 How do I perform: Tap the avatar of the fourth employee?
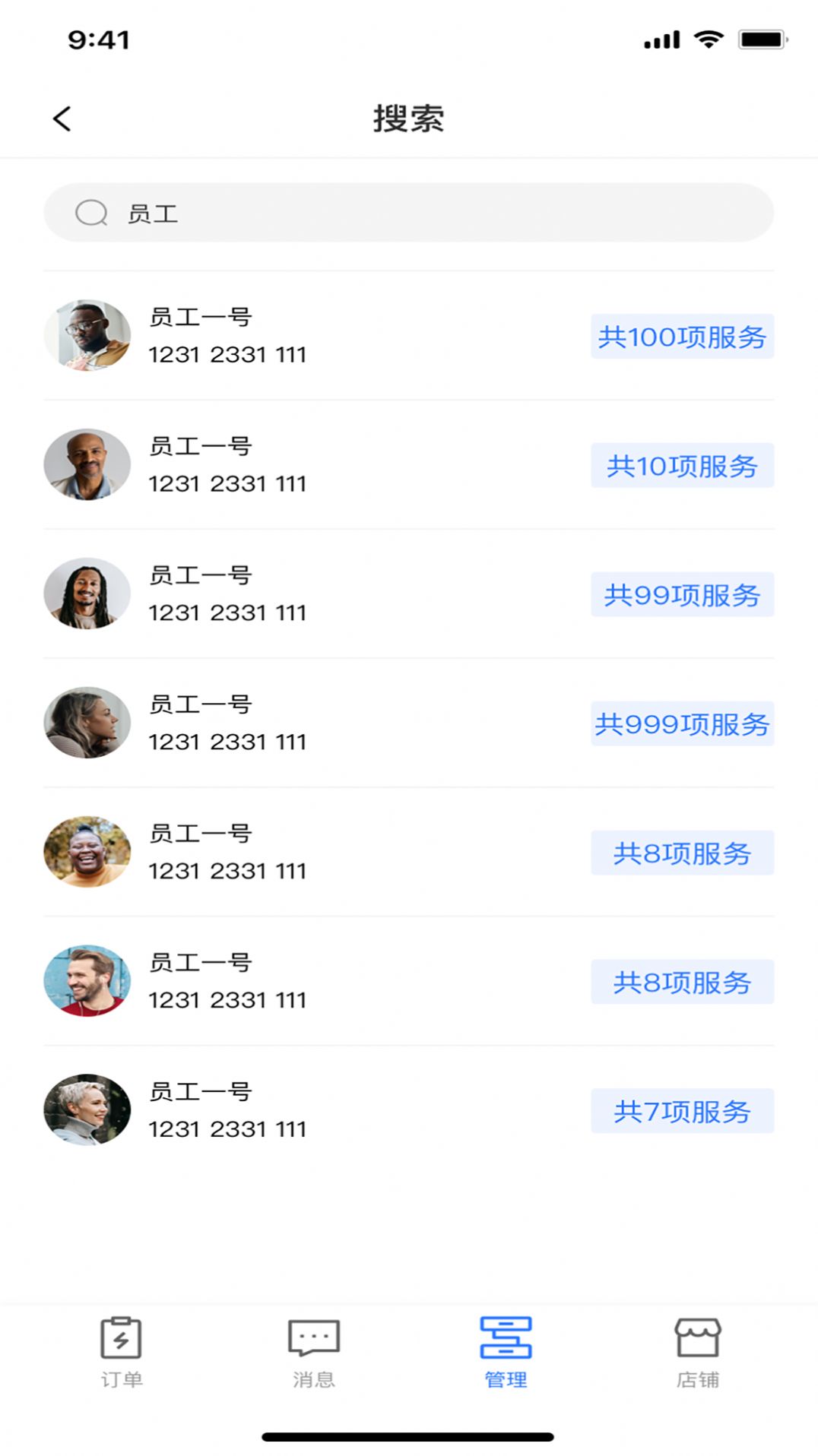click(x=87, y=723)
